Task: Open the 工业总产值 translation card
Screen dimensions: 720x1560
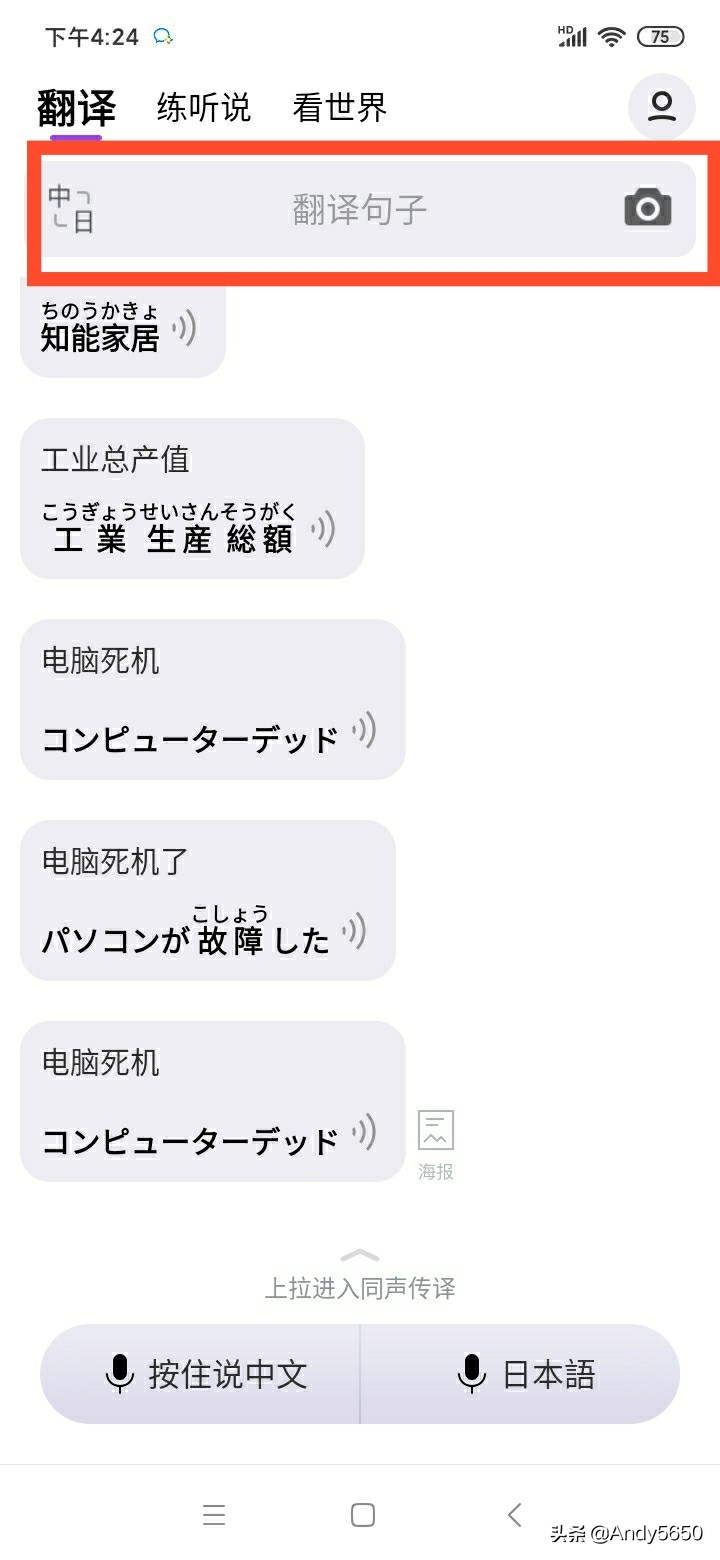Action: coord(192,498)
